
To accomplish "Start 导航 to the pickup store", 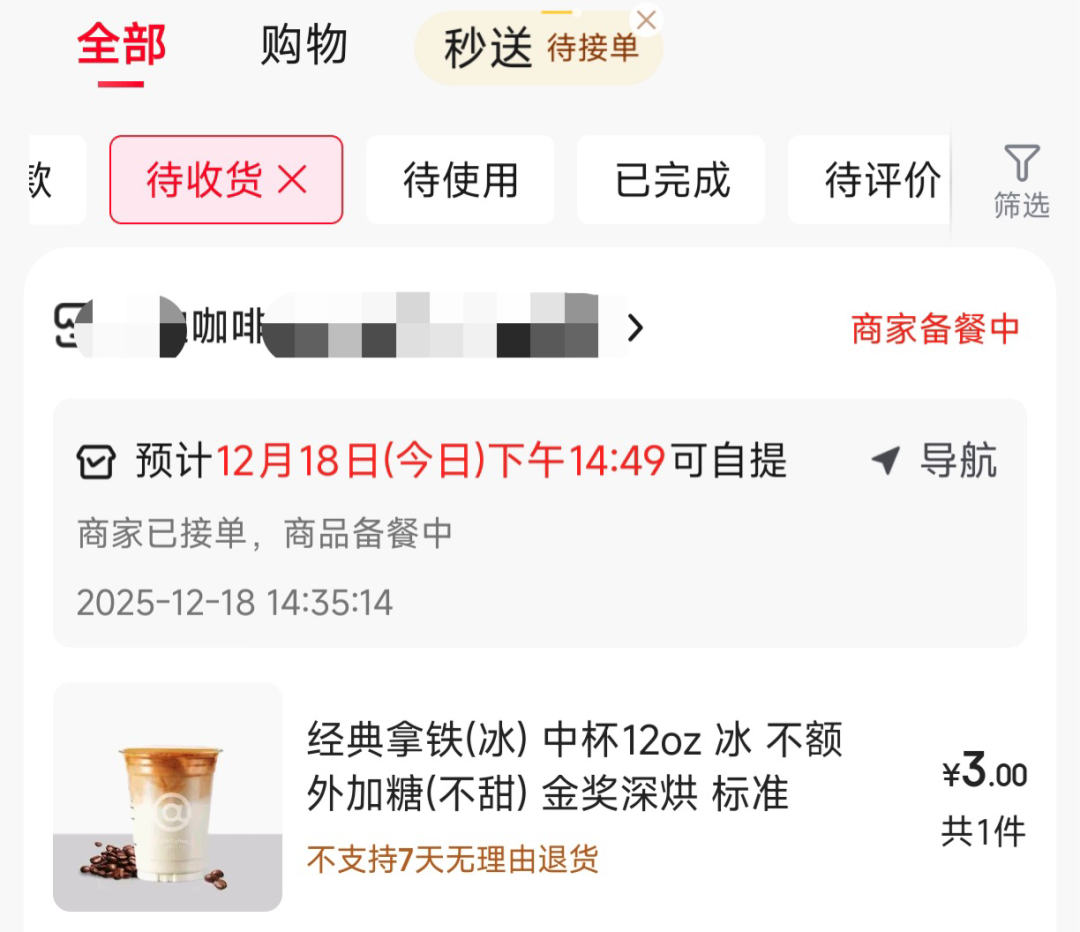I will tap(935, 461).
